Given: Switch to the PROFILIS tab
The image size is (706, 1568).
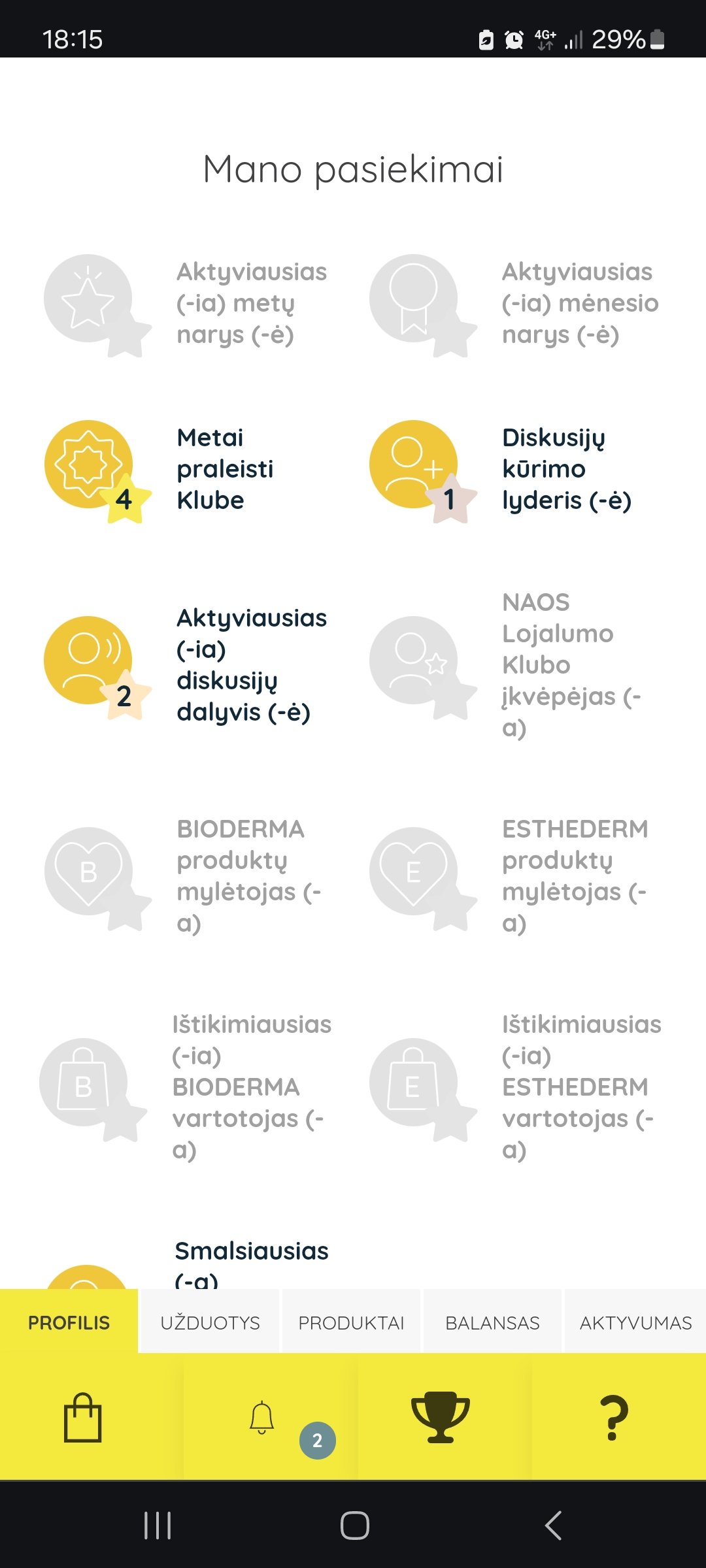Looking at the screenshot, I should (69, 1322).
